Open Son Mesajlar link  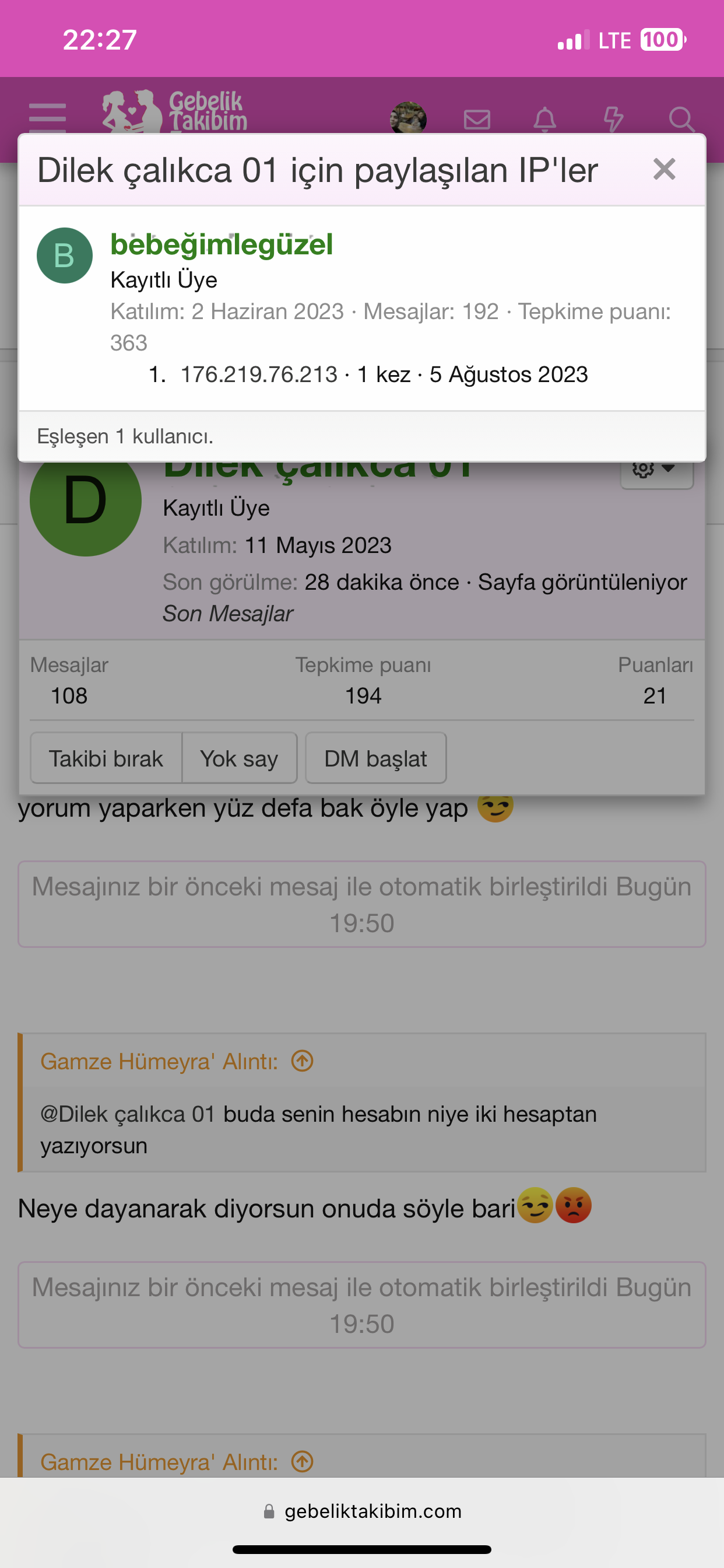[227, 614]
